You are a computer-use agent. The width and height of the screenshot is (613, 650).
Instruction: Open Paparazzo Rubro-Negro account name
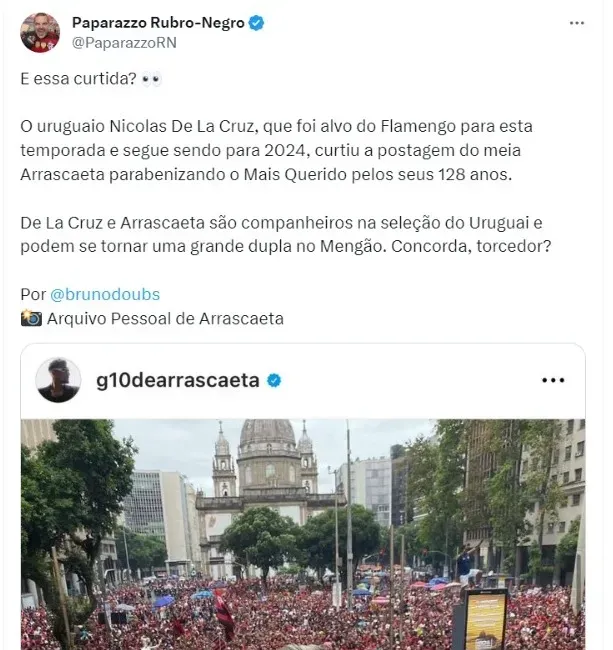(158, 22)
